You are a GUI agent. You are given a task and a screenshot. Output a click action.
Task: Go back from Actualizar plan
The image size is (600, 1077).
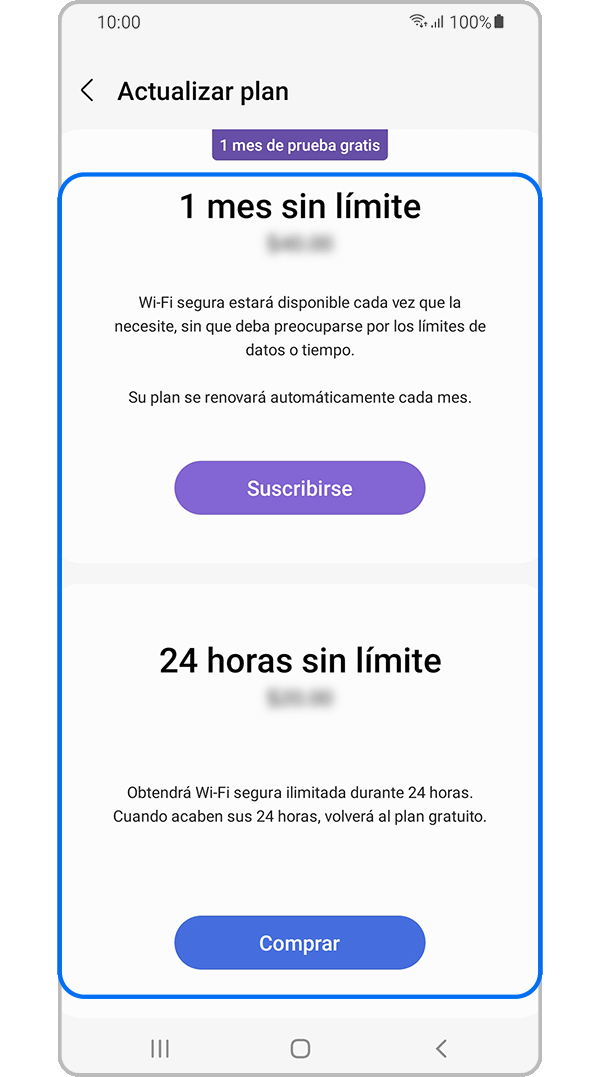tap(87, 91)
